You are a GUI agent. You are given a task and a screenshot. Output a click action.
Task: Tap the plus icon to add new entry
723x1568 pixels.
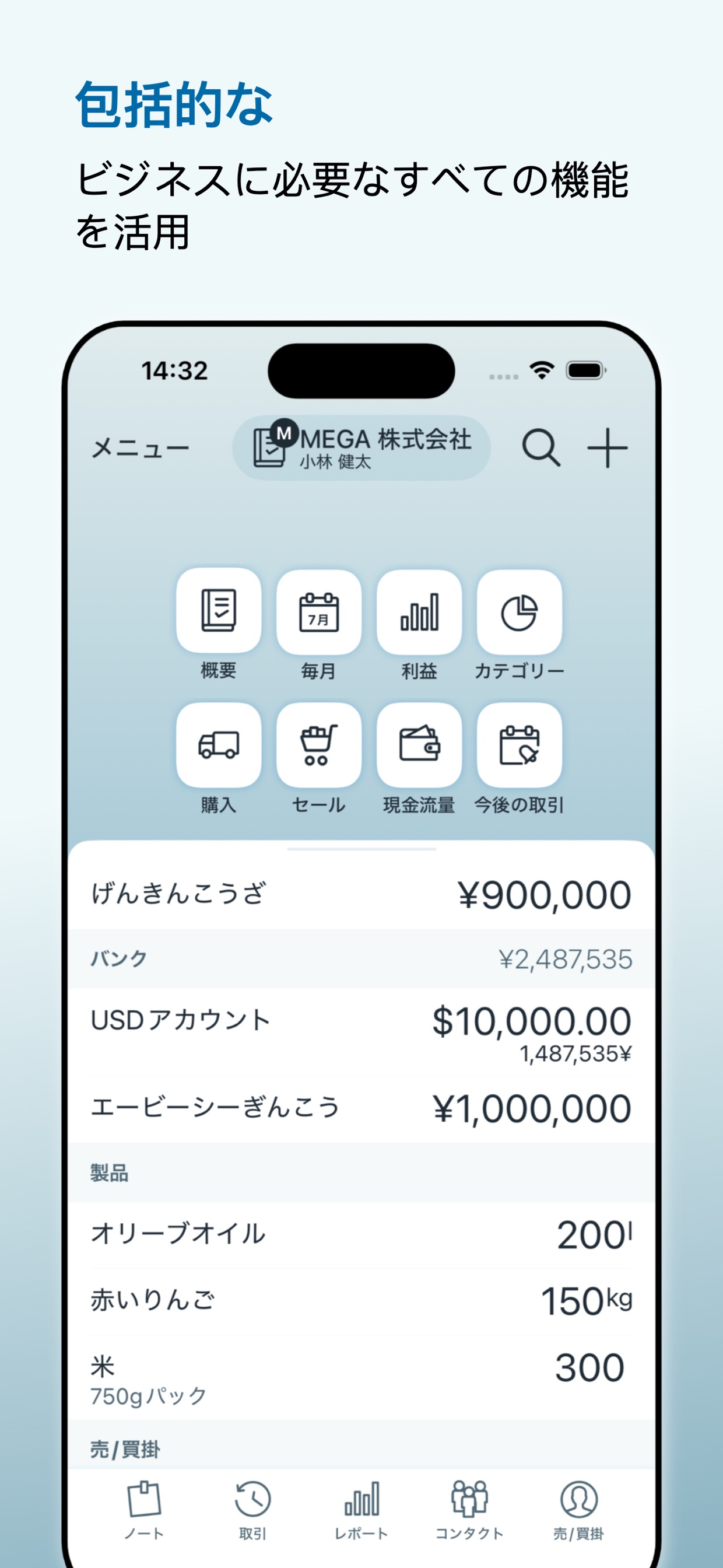pos(610,448)
